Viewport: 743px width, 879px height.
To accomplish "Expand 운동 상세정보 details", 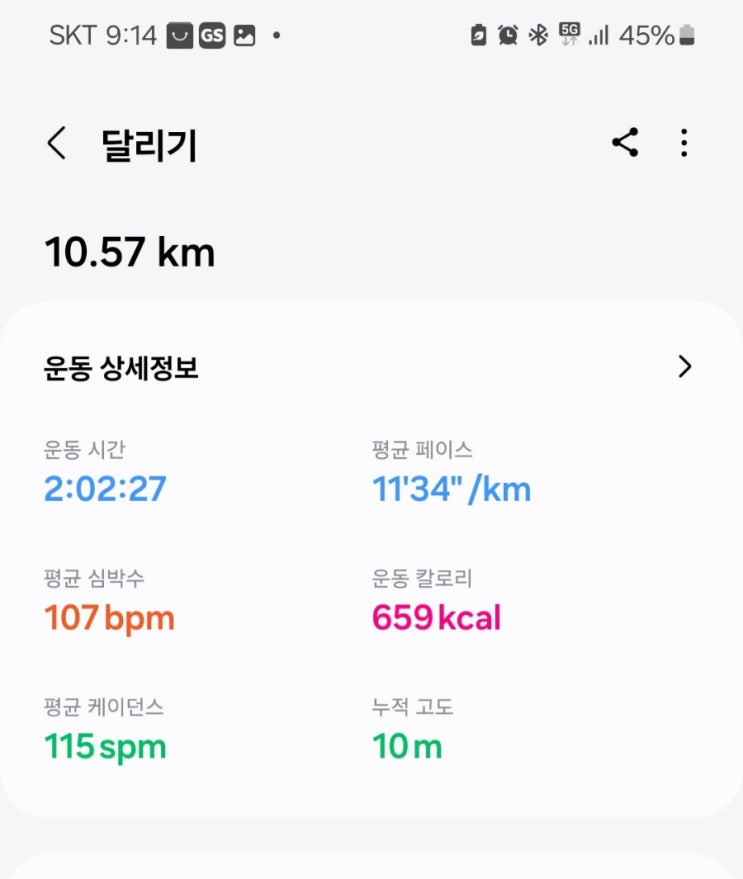I will (684, 367).
